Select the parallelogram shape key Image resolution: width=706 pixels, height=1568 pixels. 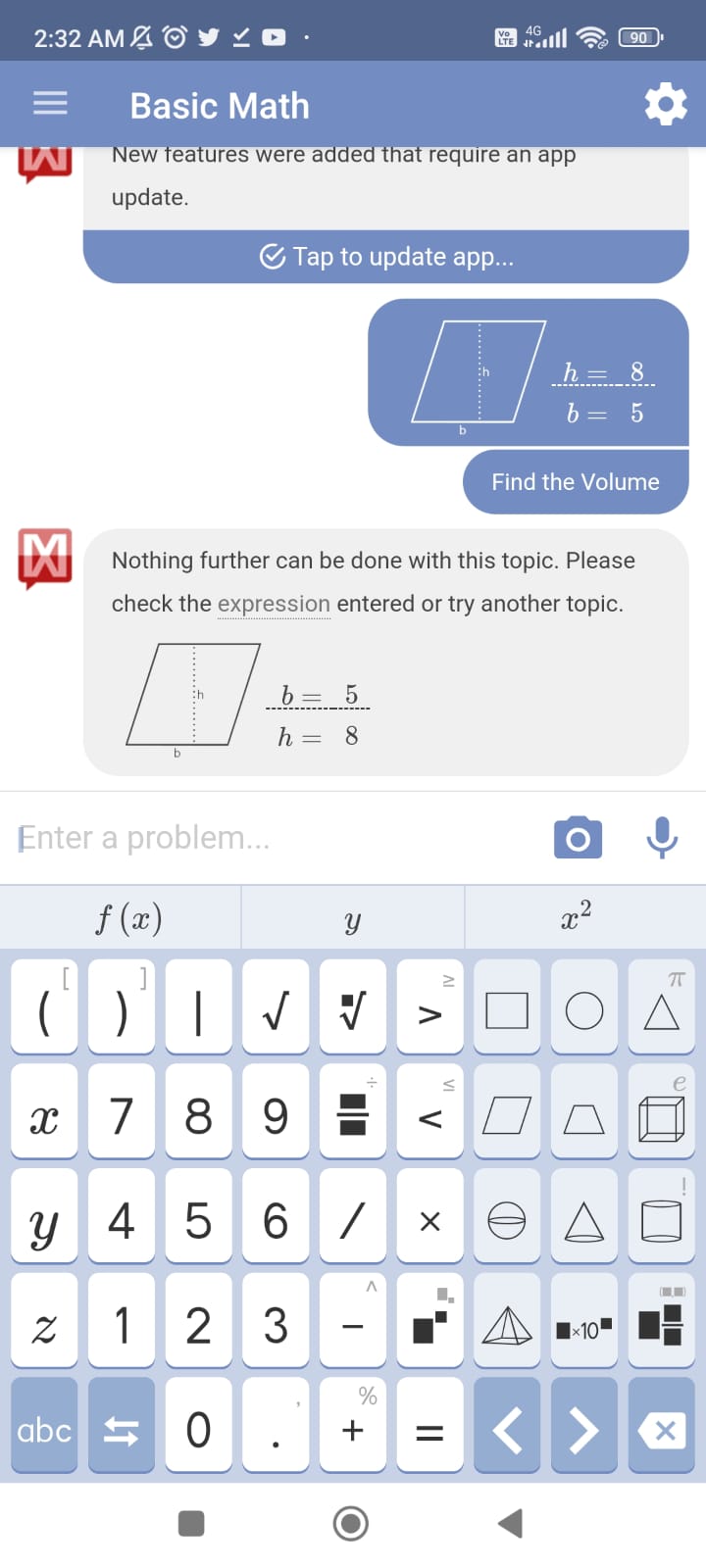point(507,1116)
